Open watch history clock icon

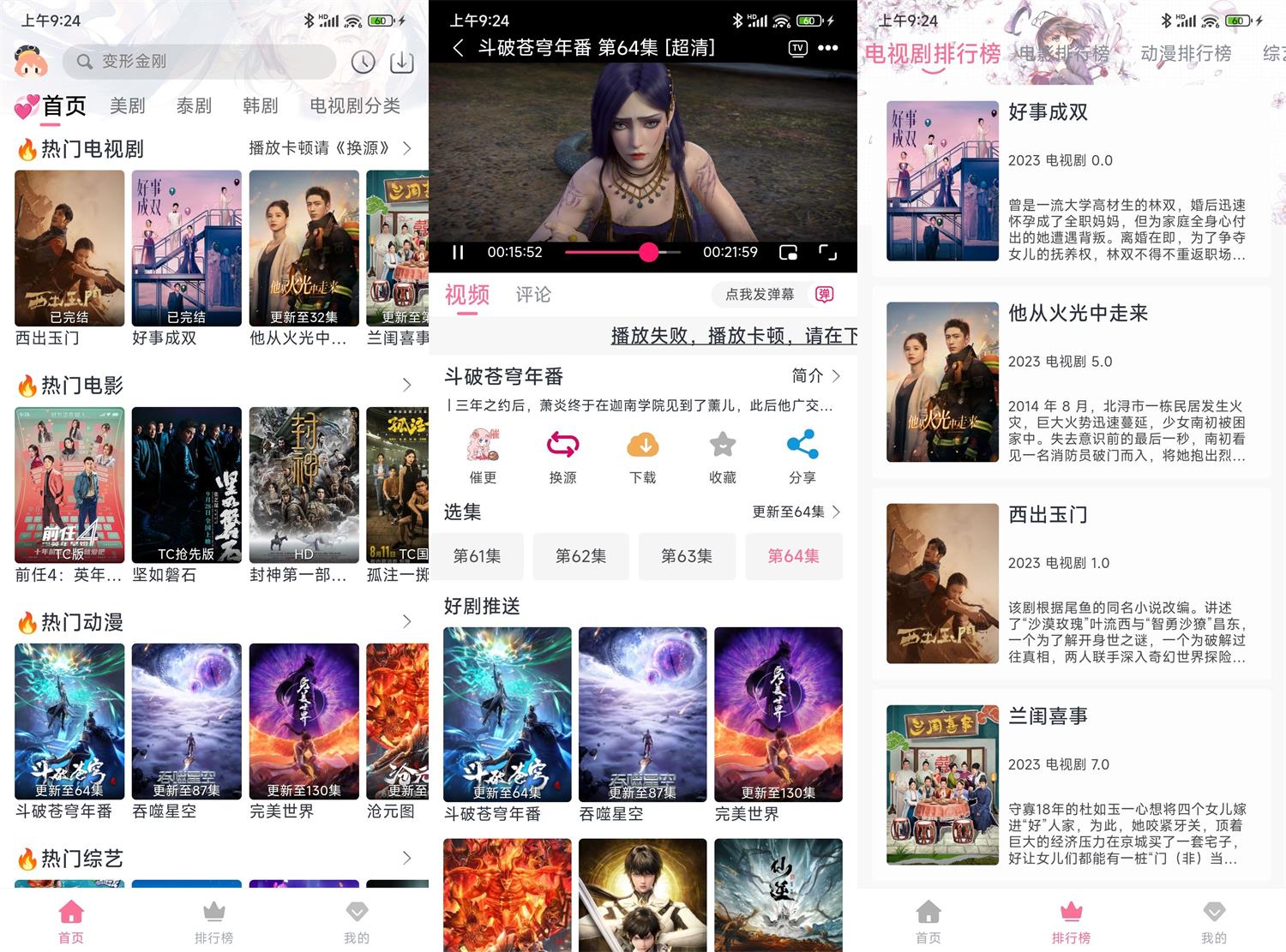point(363,62)
